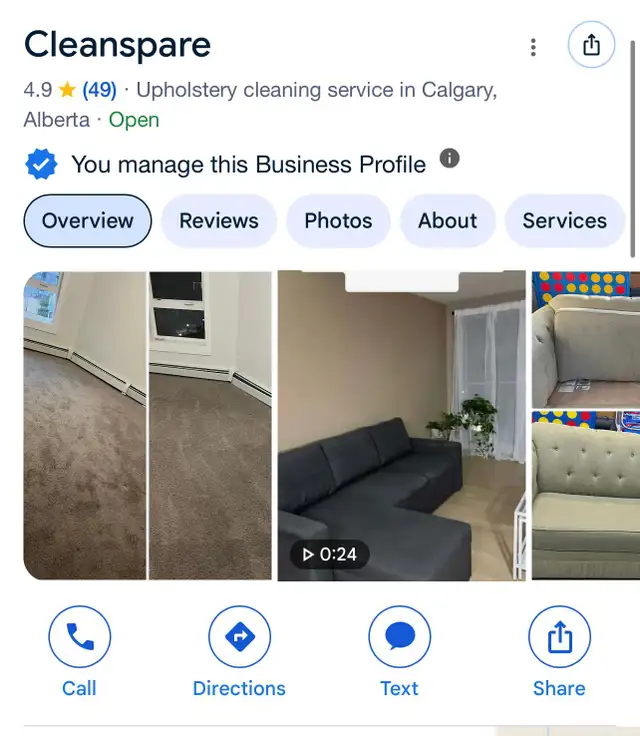Show info about managing this Business Profile
This screenshot has width=640, height=736.
coord(450,158)
